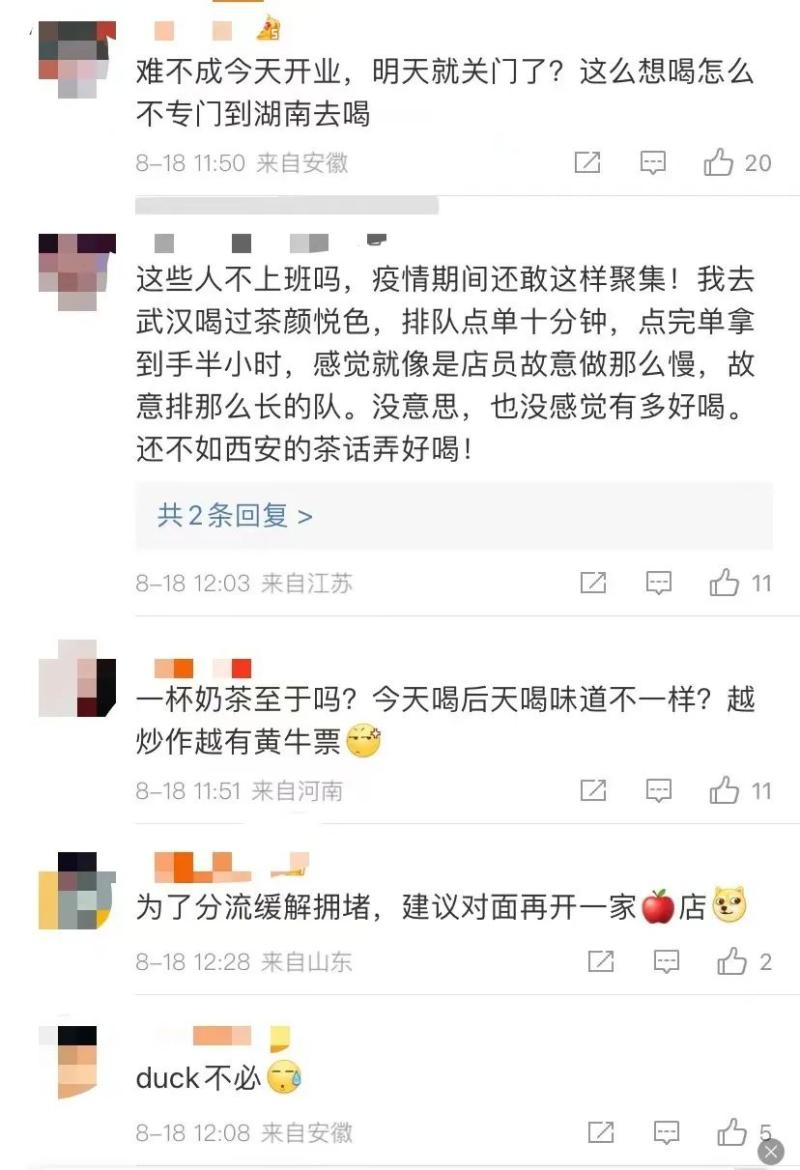800x1170 pixels.
Task: Reply to the 8-18 11:51 comment
Action: [x=658, y=791]
